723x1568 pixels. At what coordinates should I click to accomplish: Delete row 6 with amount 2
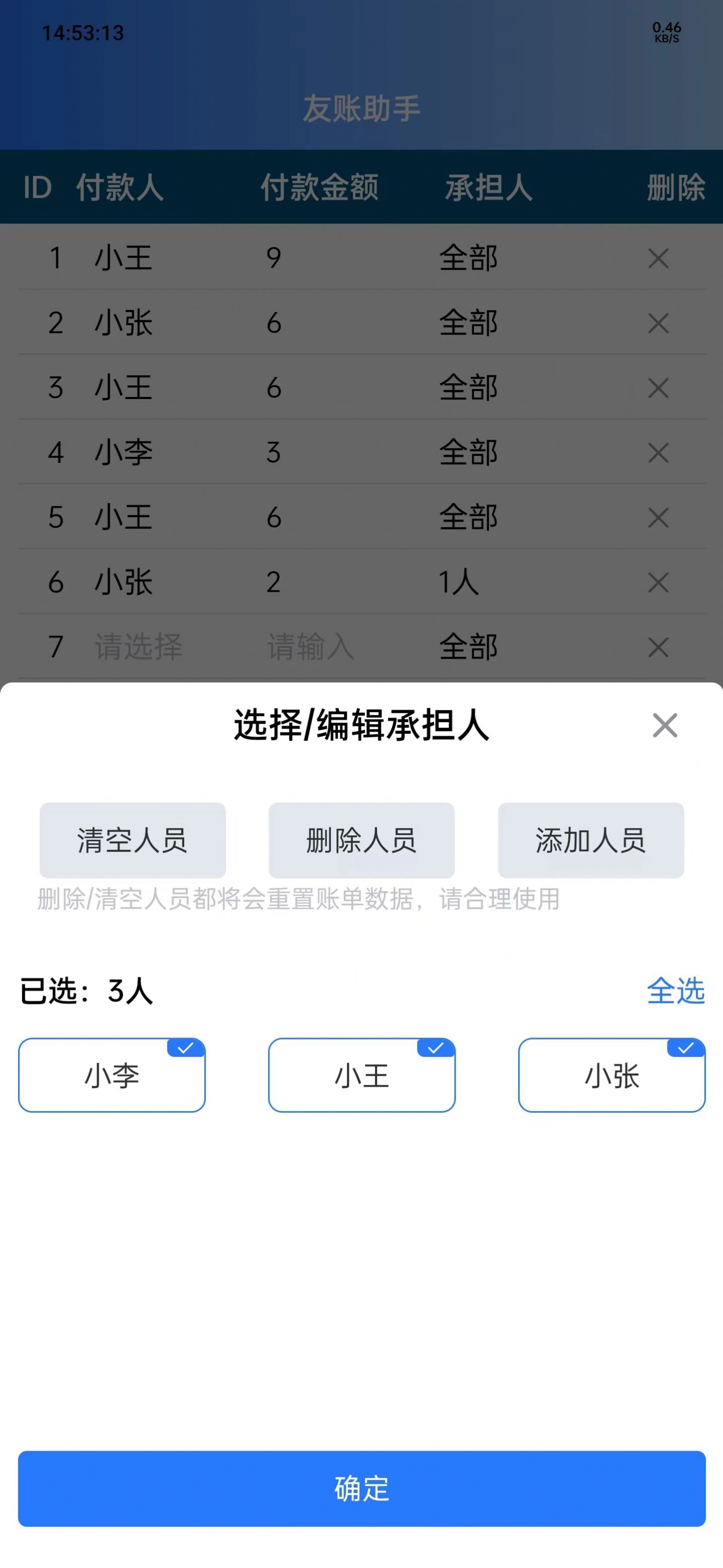659,583
